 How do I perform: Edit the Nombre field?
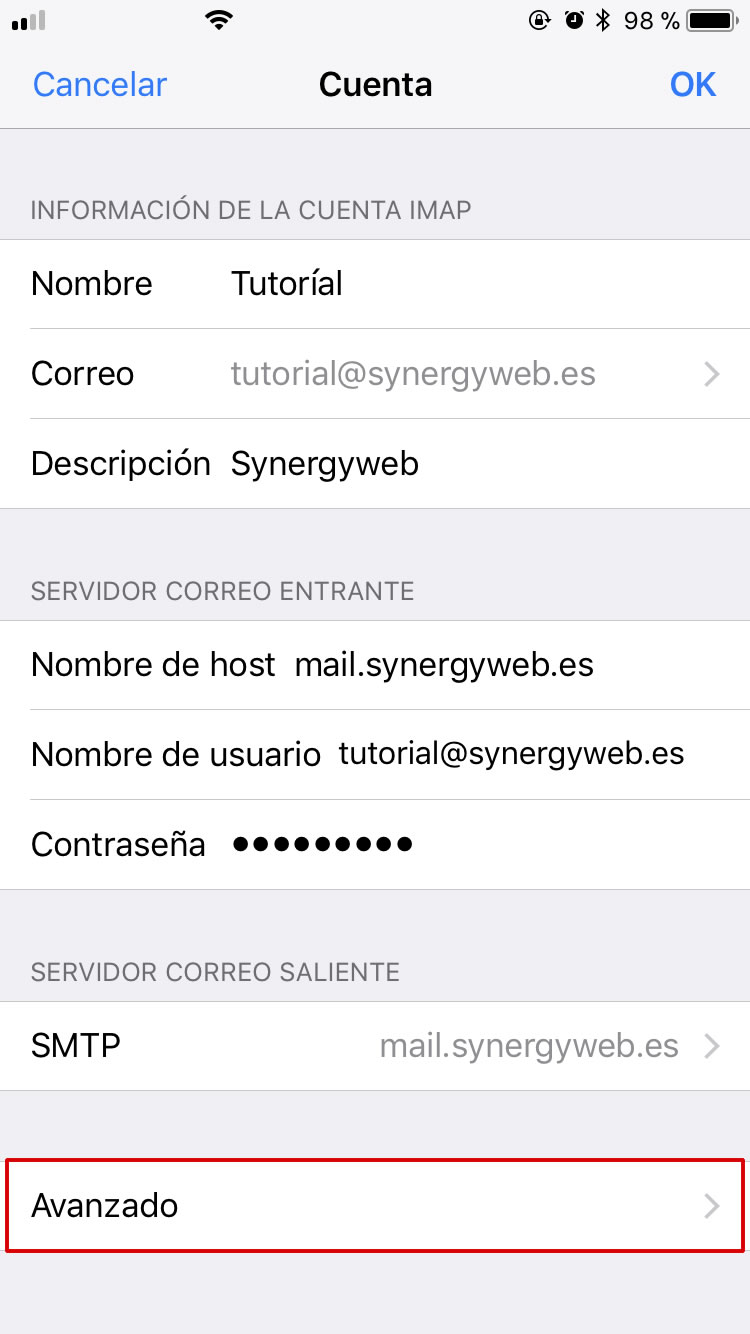[375, 284]
